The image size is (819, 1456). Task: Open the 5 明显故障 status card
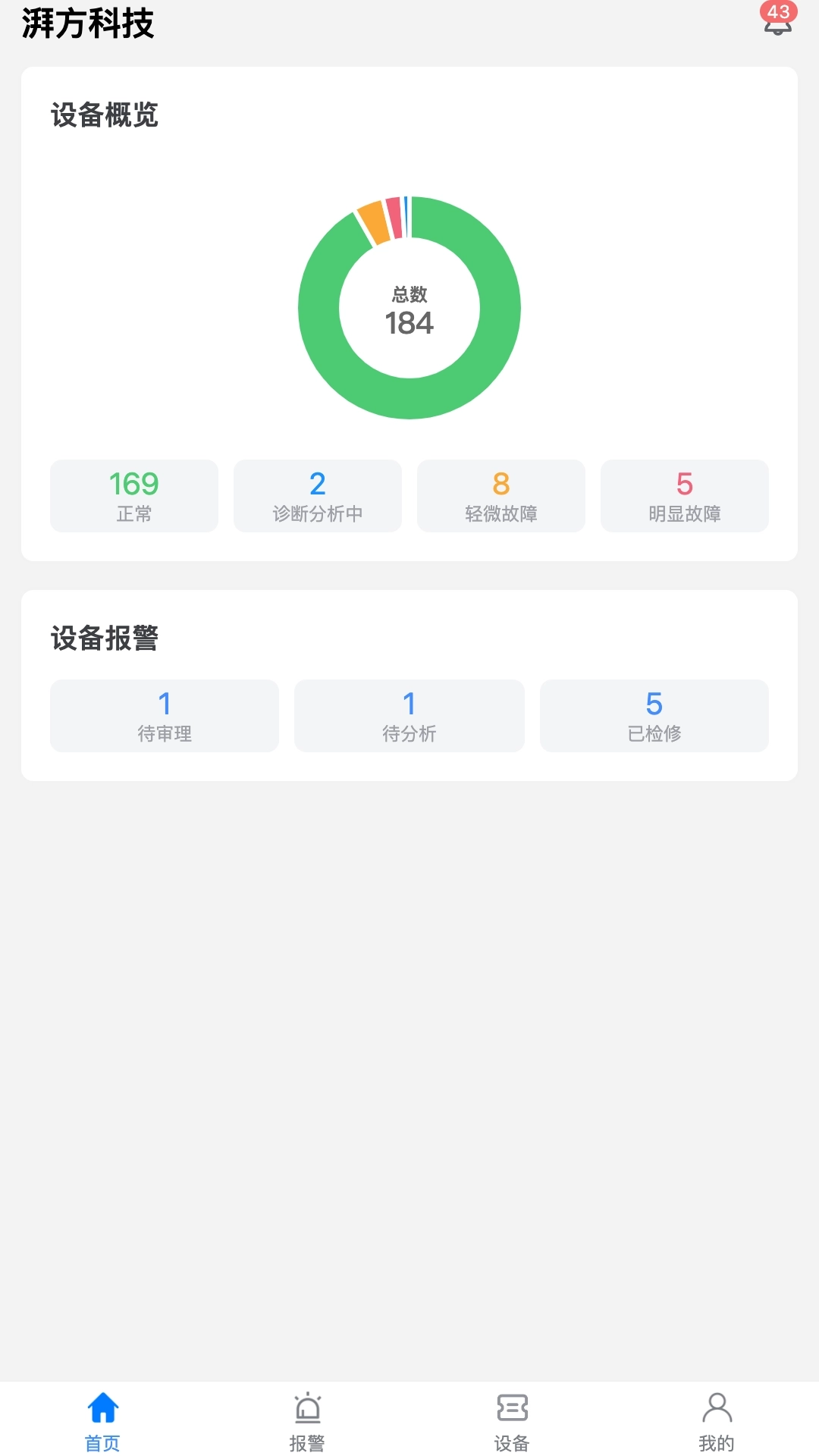click(684, 496)
